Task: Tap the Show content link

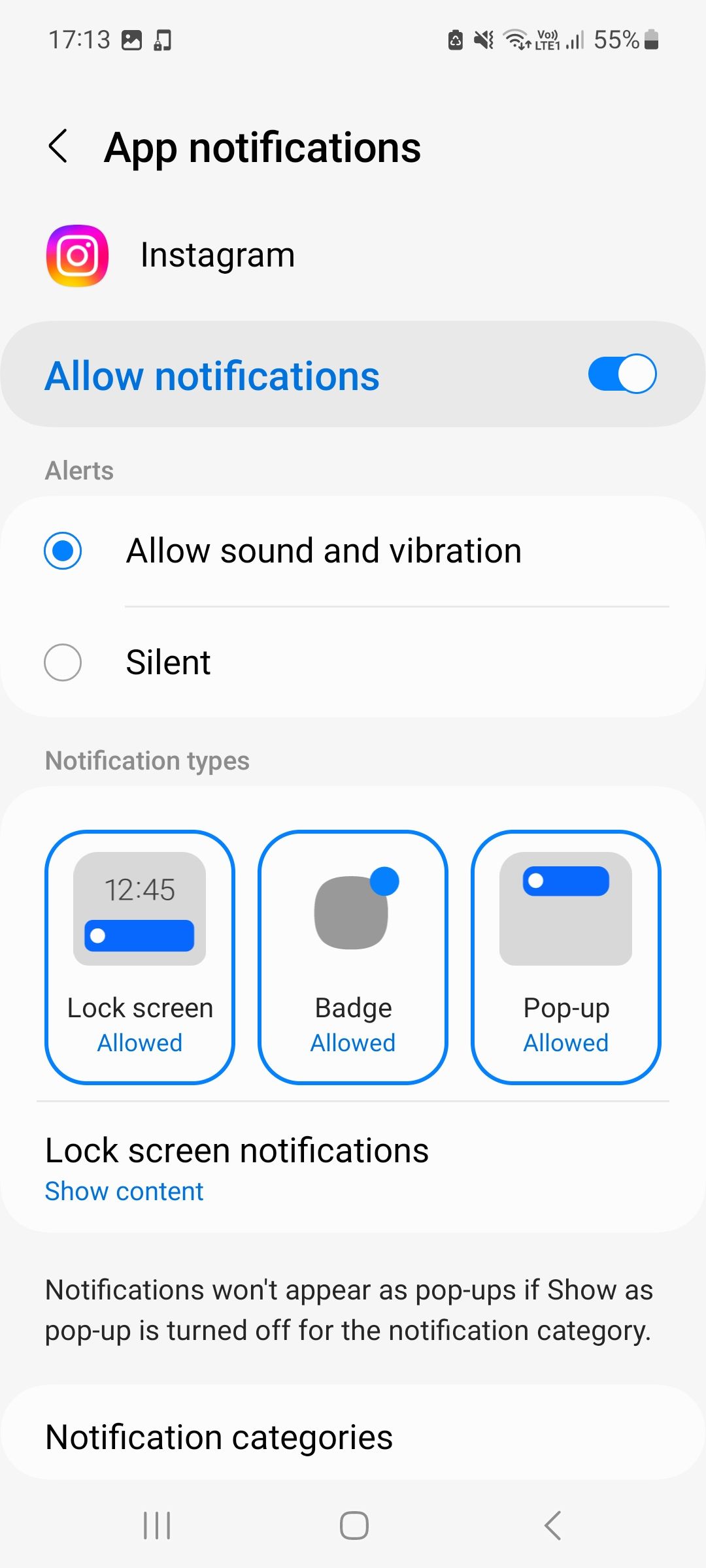Action: [124, 1190]
